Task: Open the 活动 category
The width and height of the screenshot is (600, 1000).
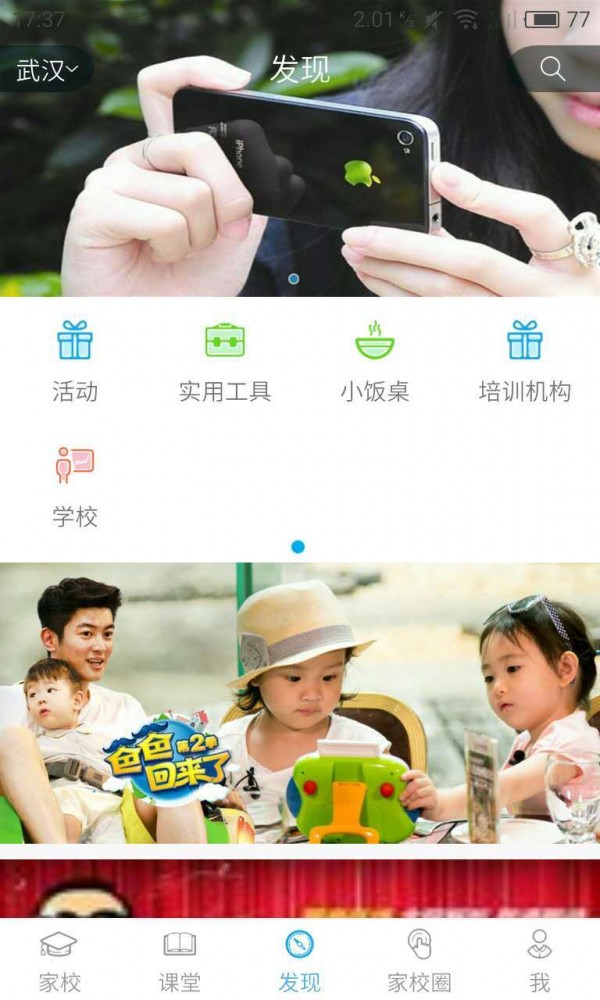Action: [75, 361]
